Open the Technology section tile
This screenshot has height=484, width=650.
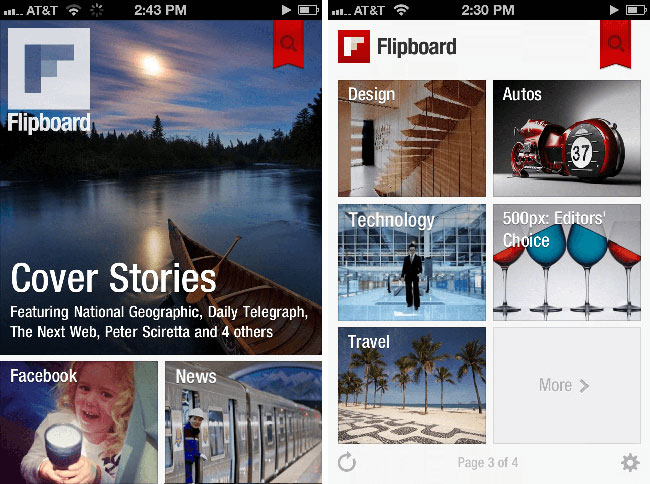click(x=411, y=262)
